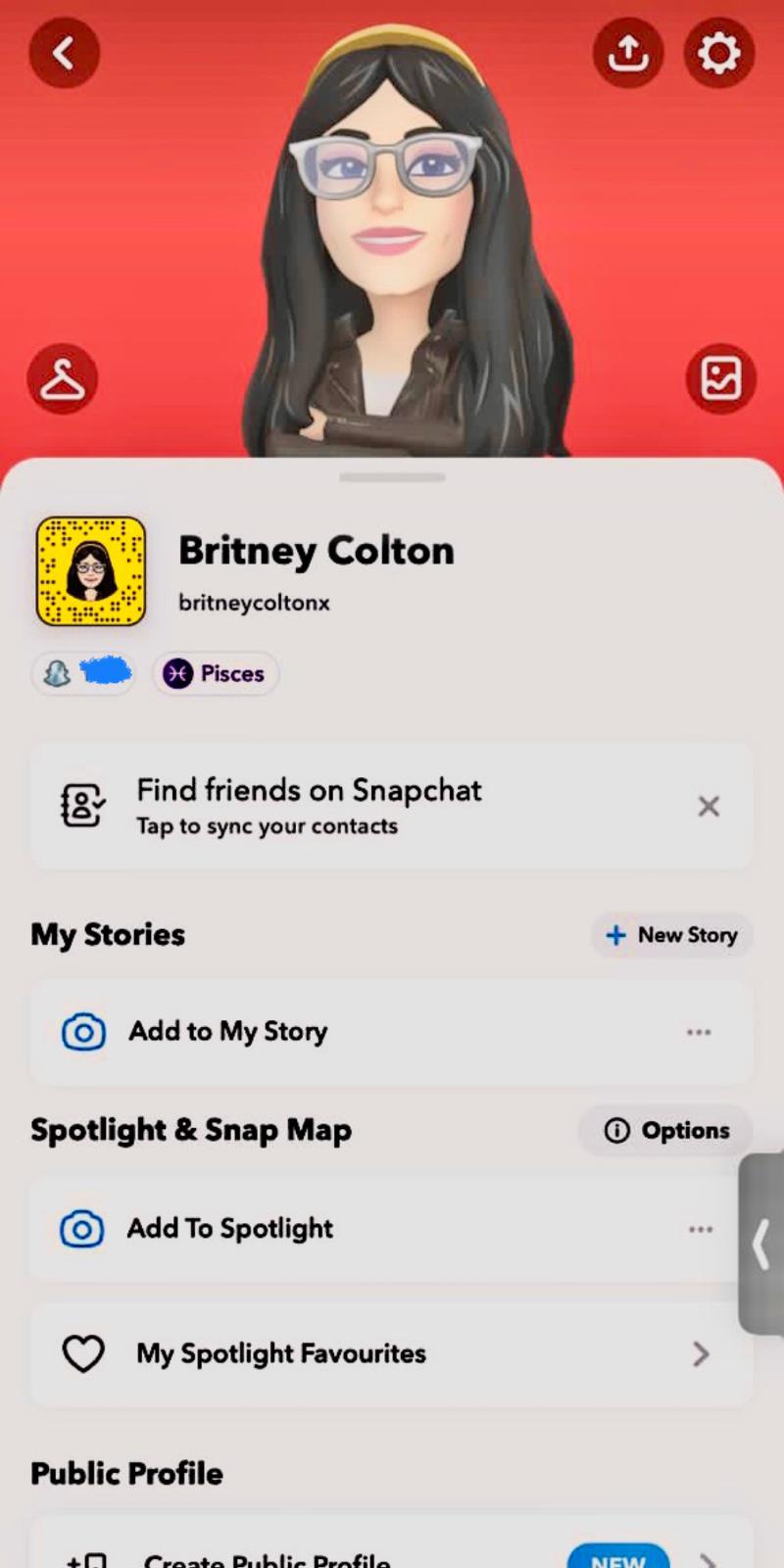The width and height of the screenshot is (784, 1568).
Task: Open more options for Add to My Story
Action: coord(699,1032)
